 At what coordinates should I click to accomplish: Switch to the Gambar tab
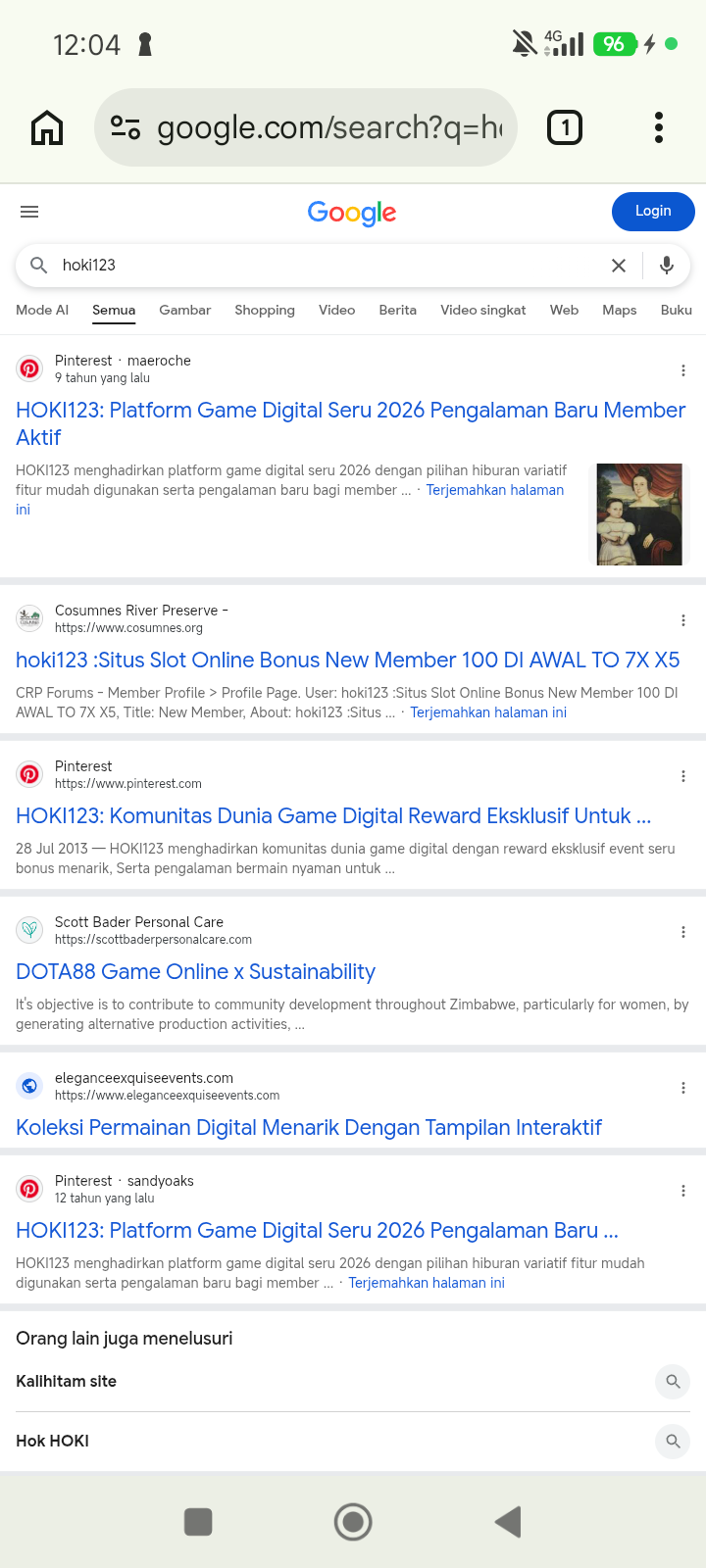(185, 310)
